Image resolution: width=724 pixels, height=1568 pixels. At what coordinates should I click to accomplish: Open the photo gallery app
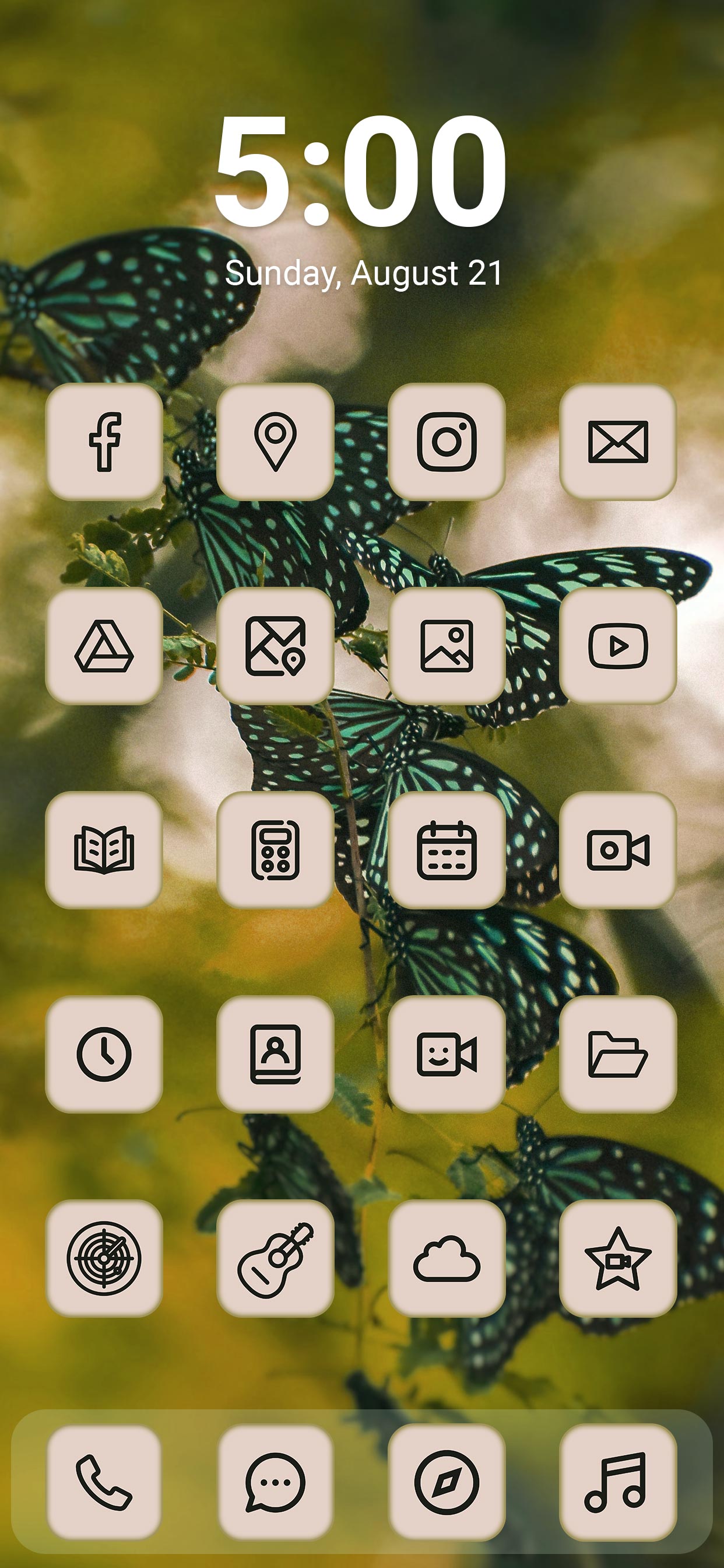pos(447,646)
